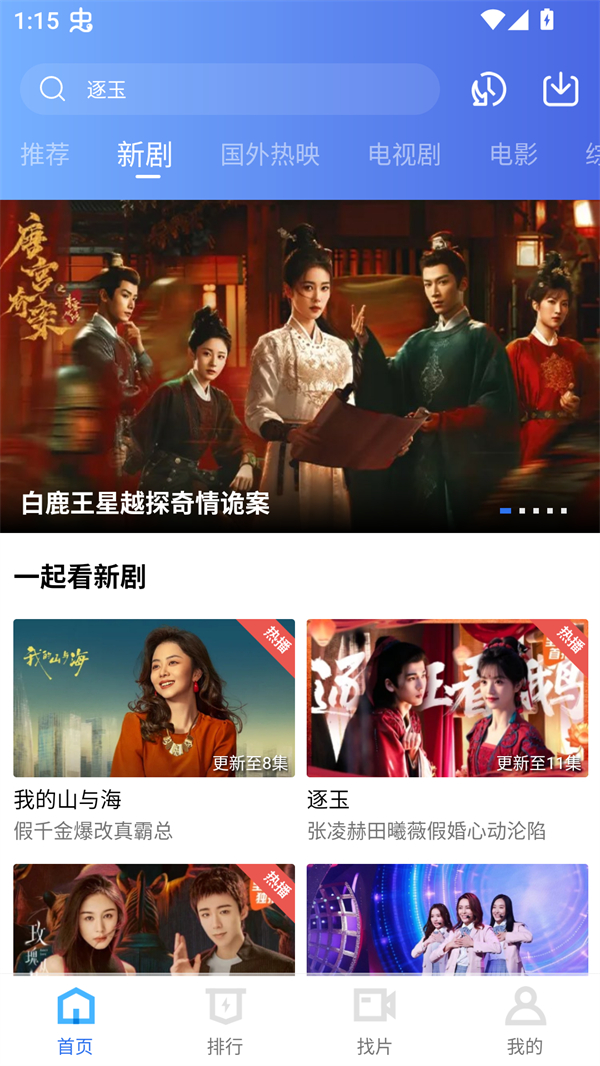Image resolution: width=600 pixels, height=1066 pixels.
Task: Switch to the 电影 tab
Action: click(x=514, y=154)
